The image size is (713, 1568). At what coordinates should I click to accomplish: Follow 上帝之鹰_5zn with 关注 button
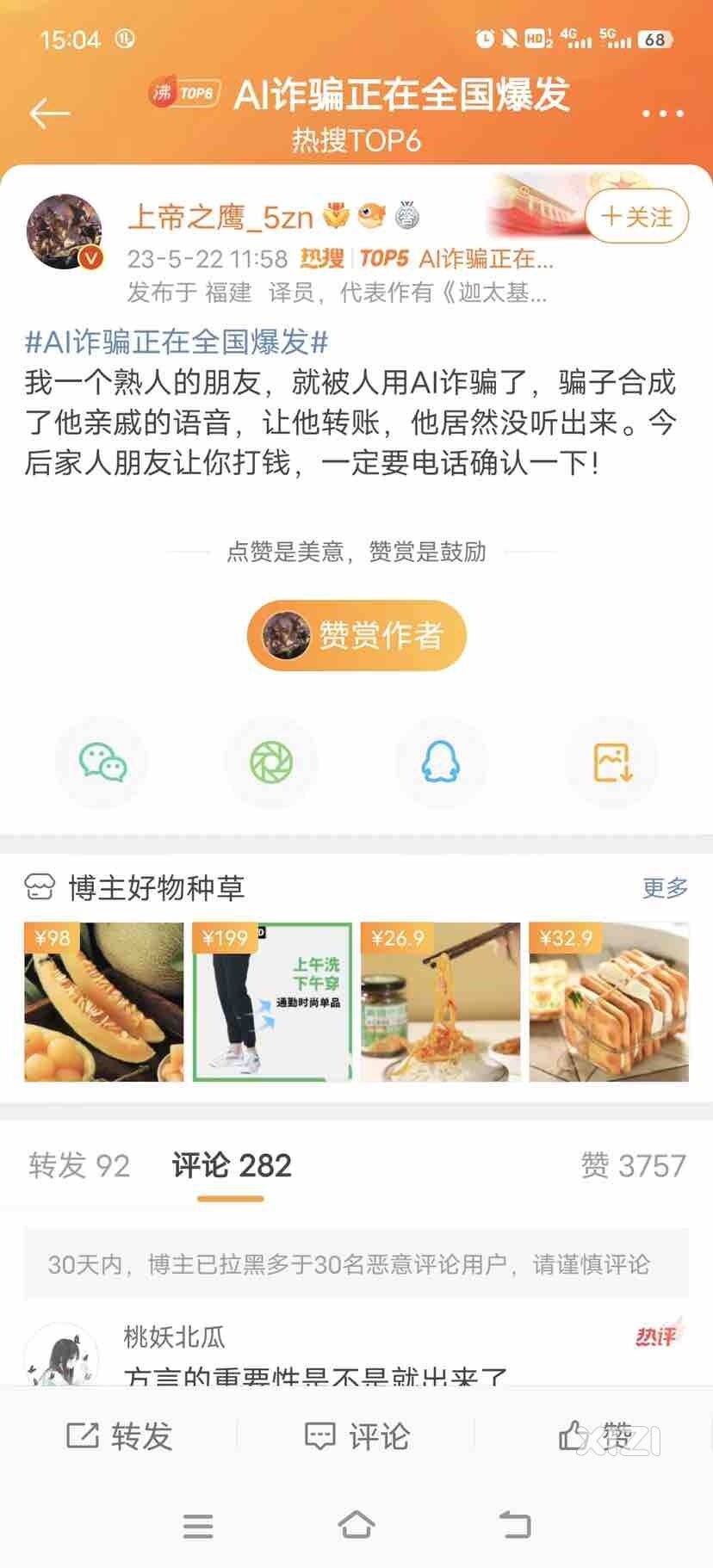click(x=636, y=216)
